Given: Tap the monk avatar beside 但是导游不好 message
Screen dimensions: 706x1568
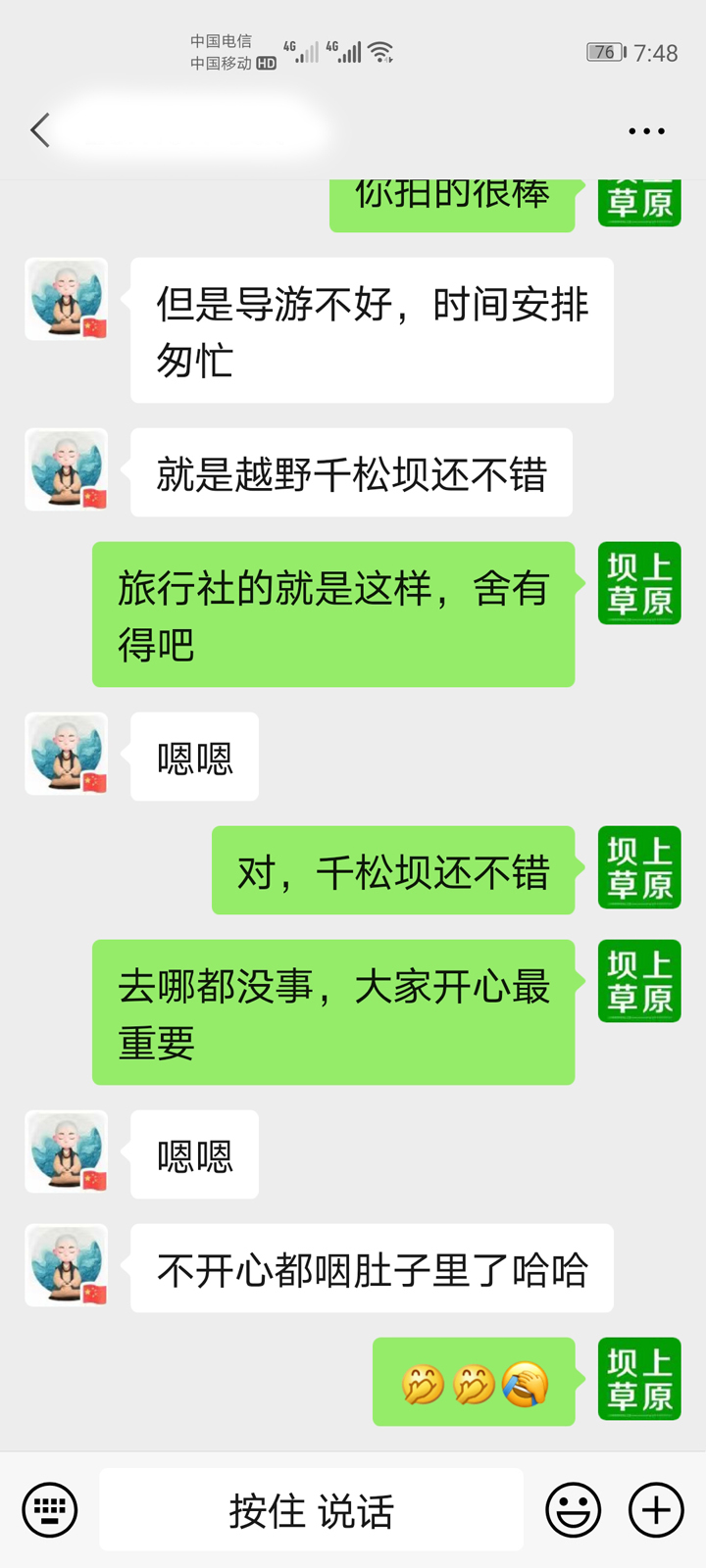Looking at the screenshot, I should [67, 300].
